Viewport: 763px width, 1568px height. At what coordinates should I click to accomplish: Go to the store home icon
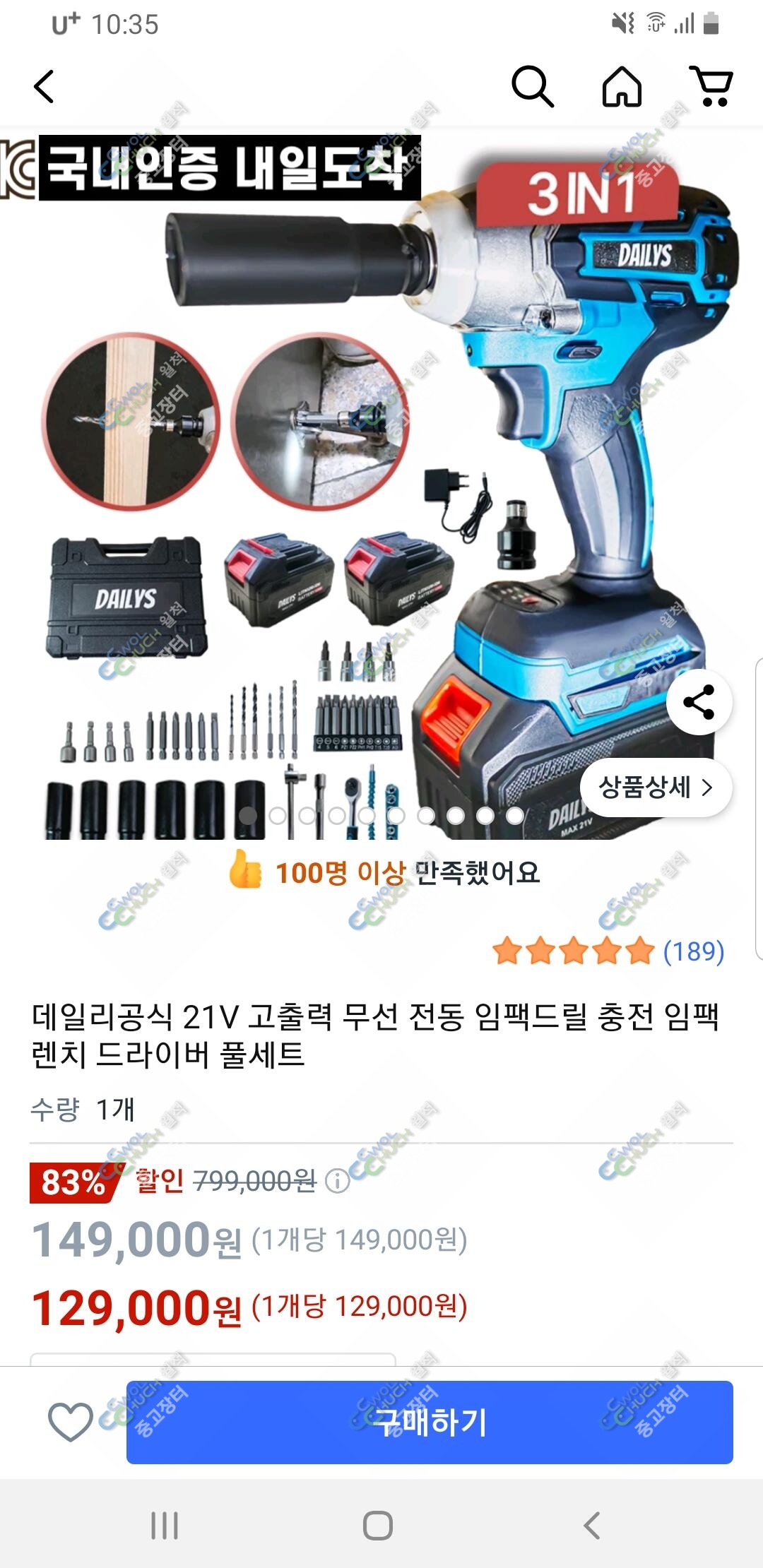pyautogui.click(x=622, y=87)
